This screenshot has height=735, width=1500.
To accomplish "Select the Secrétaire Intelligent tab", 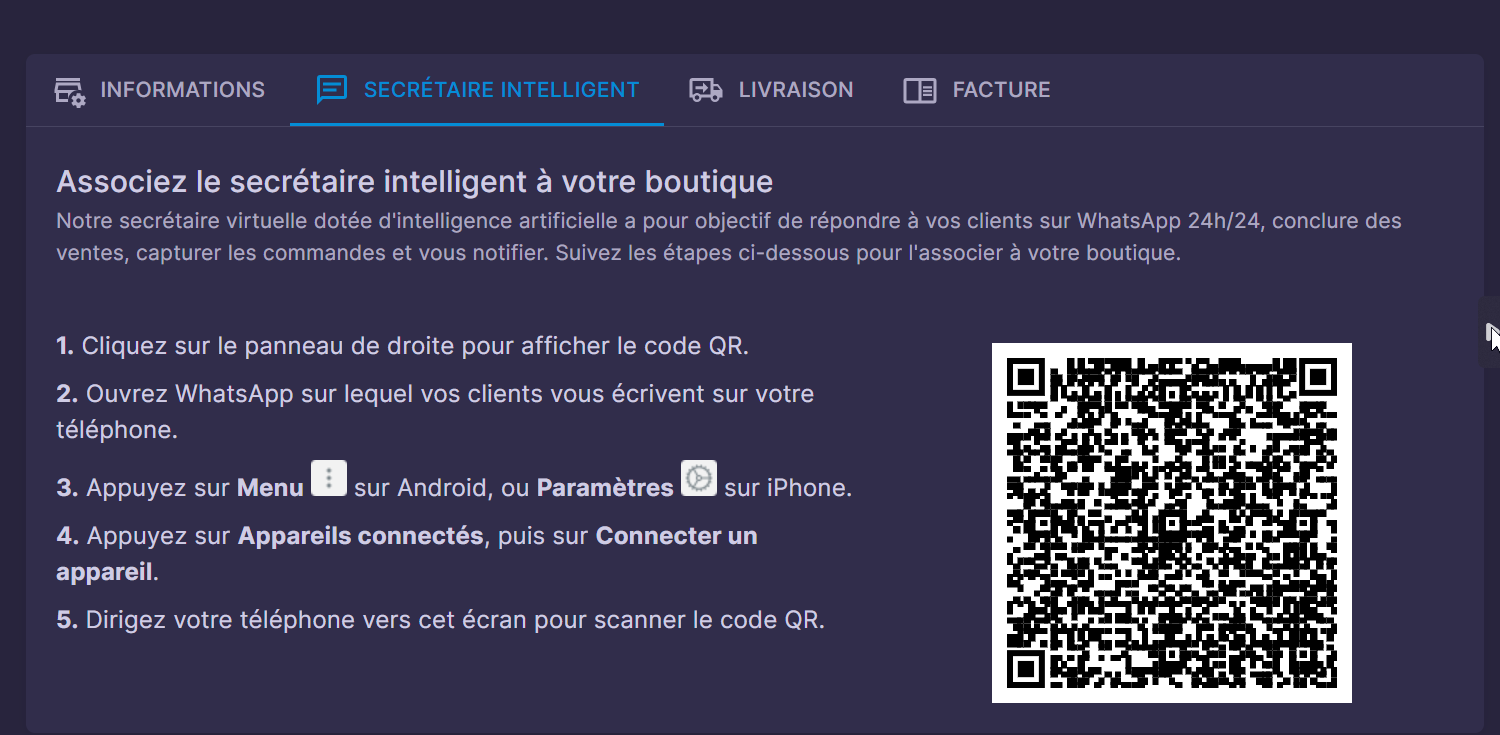I will point(477,90).
